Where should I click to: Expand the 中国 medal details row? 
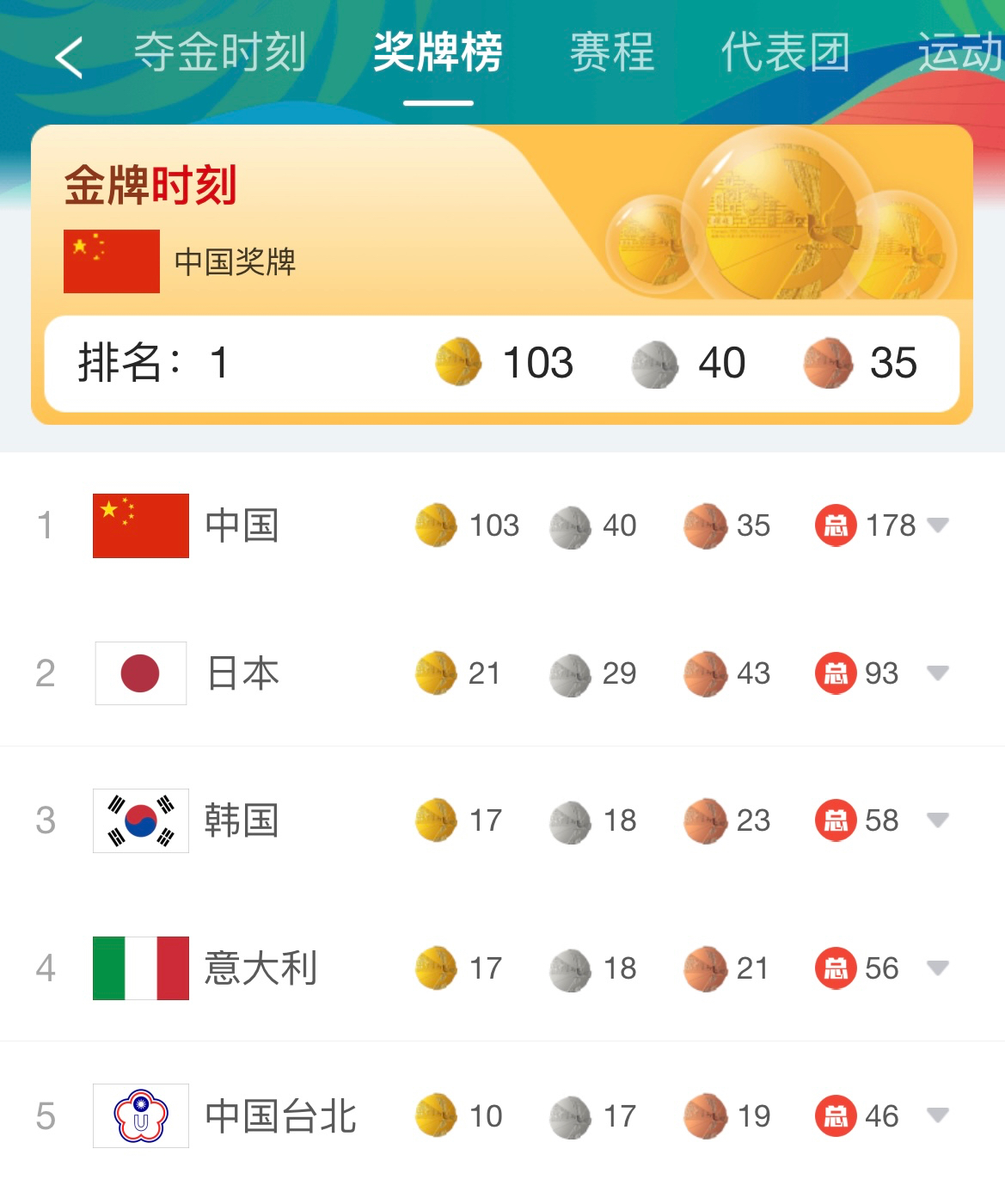point(938,525)
